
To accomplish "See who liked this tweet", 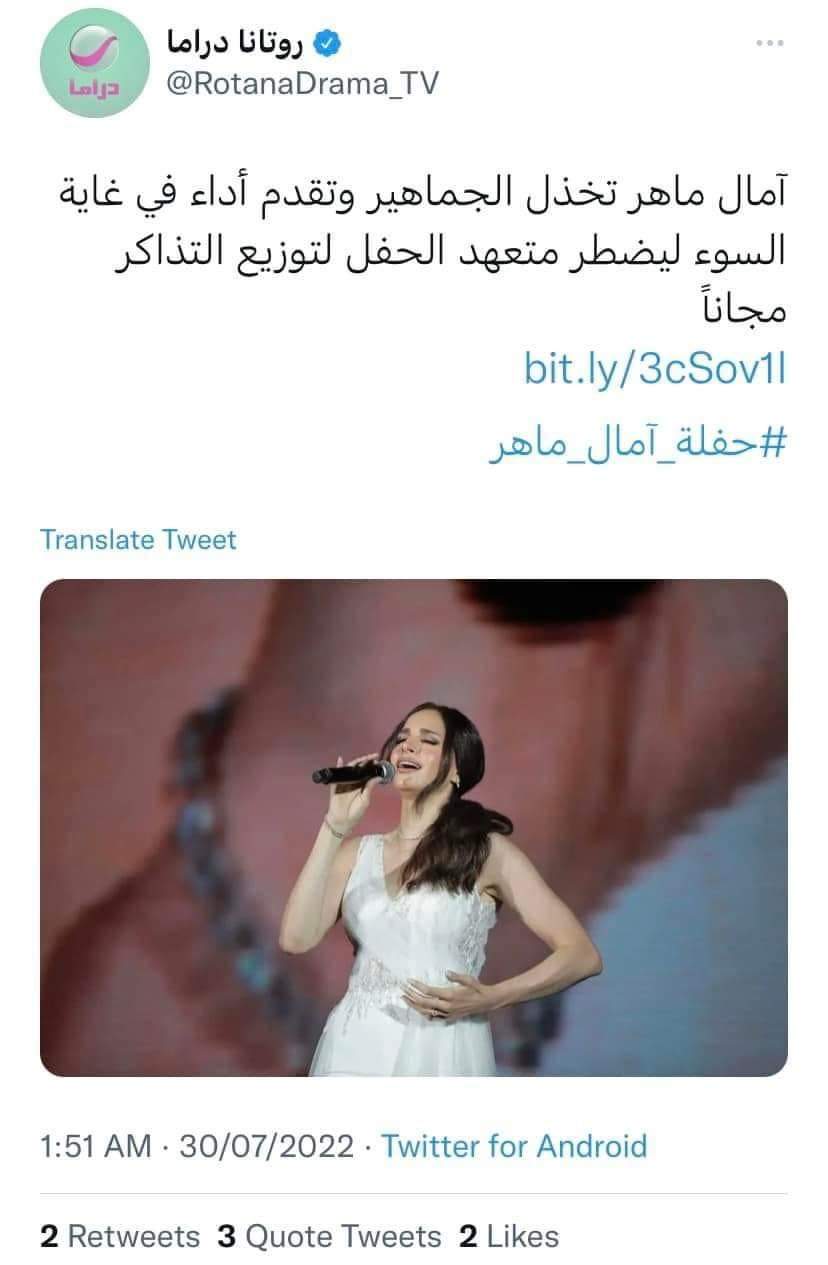I will [508, 1236].
